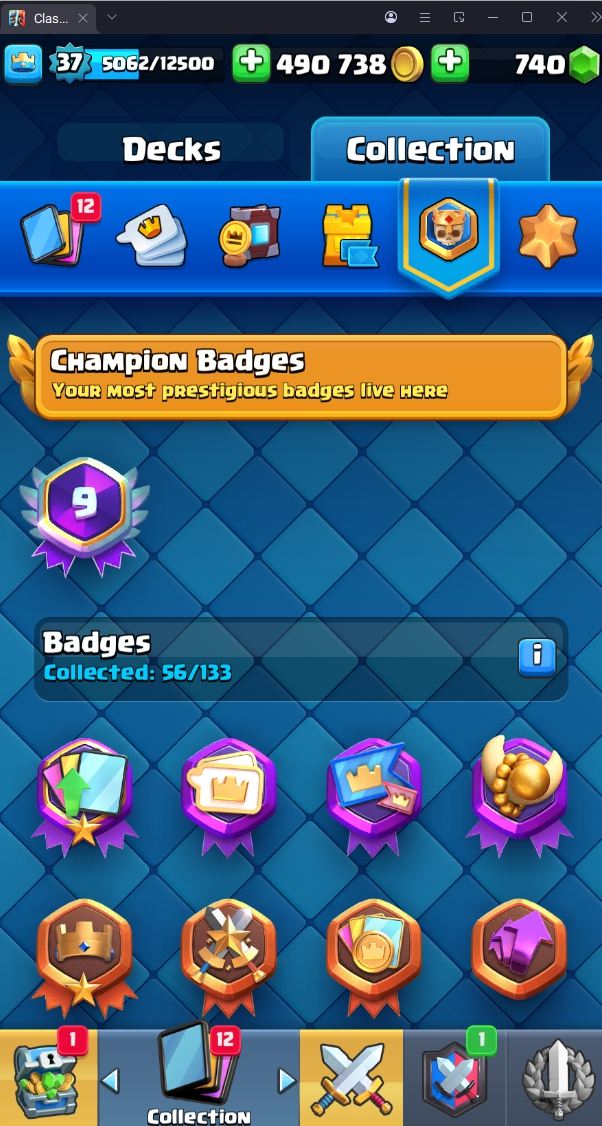Switch to the Decks tab
The width and height of the screenshot is (602, 1126).
click(171, 150)
